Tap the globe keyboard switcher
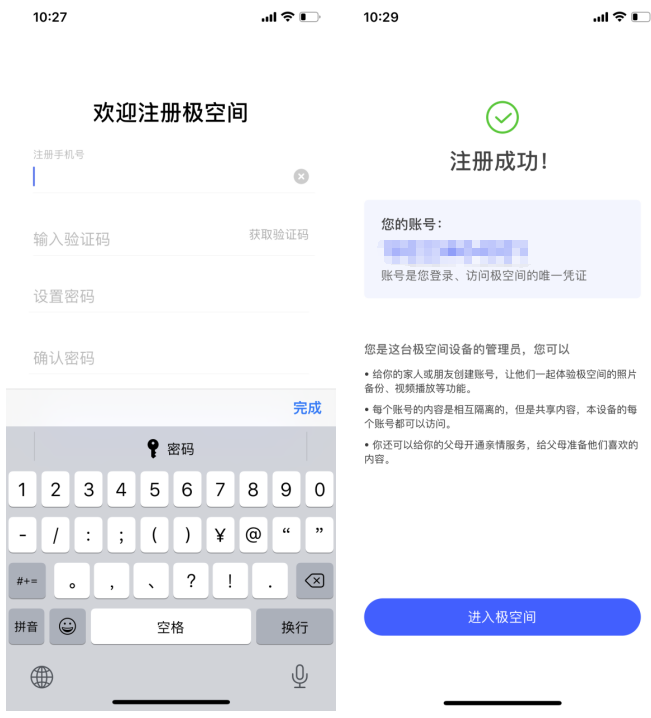Viewport: 651px width, 718px height. (x=42, y=677)
